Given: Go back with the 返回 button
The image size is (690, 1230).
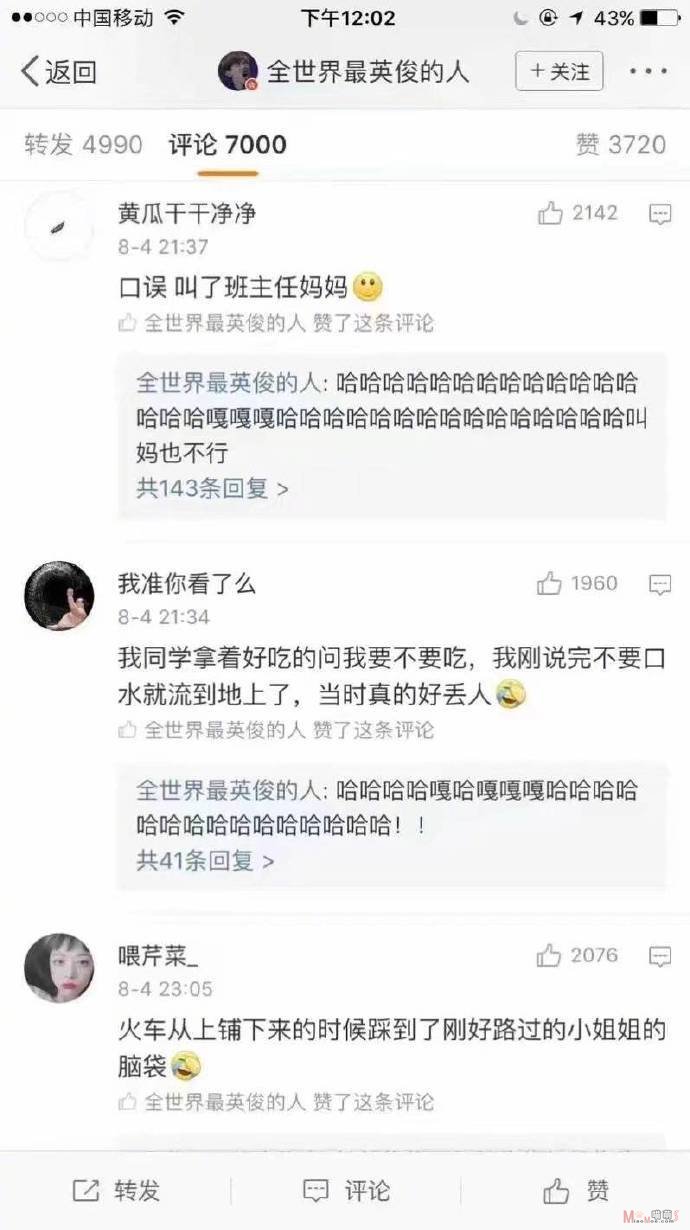Looking at the screenshot, I should tap(59, 72).
